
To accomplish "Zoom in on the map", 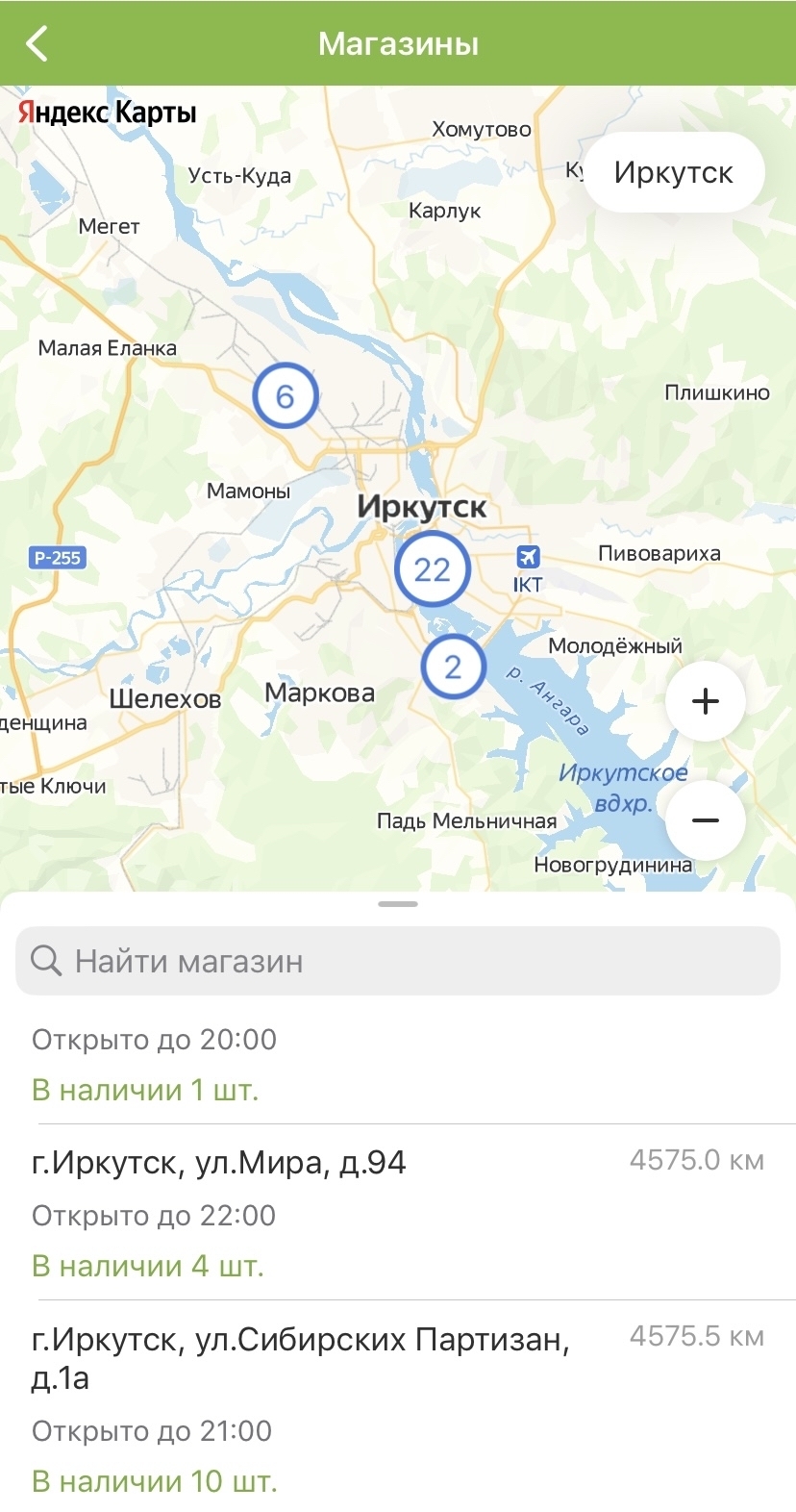I will click(x=706, y=701).
